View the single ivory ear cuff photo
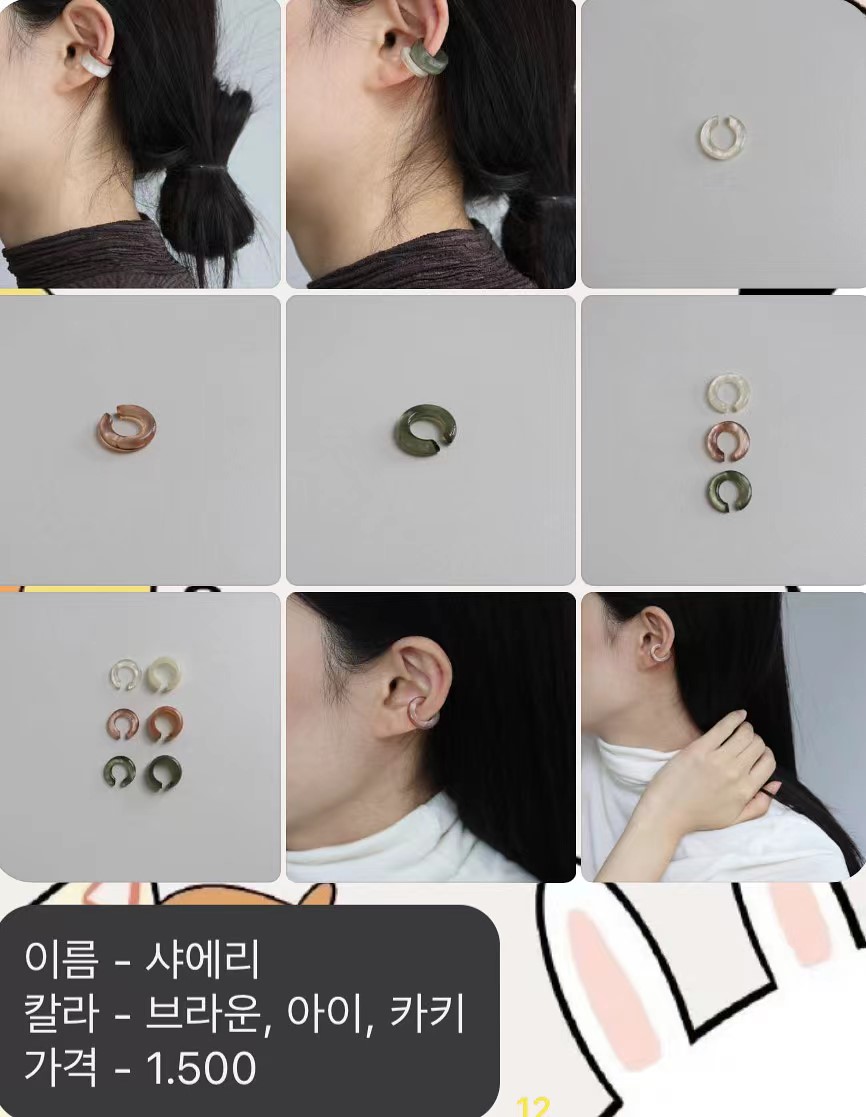This screenshot has width=866, height=1117. [722, 144]
